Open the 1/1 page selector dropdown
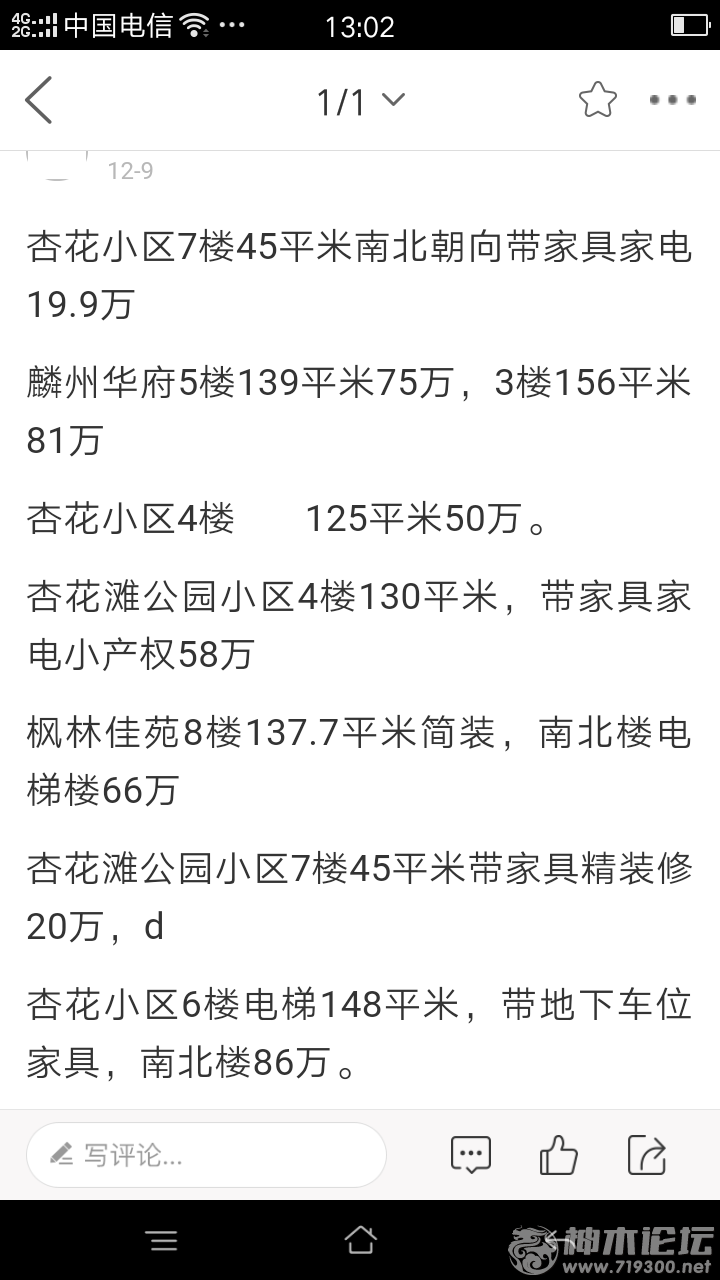Screen dimensions: 720x1280 pos(360,101)
